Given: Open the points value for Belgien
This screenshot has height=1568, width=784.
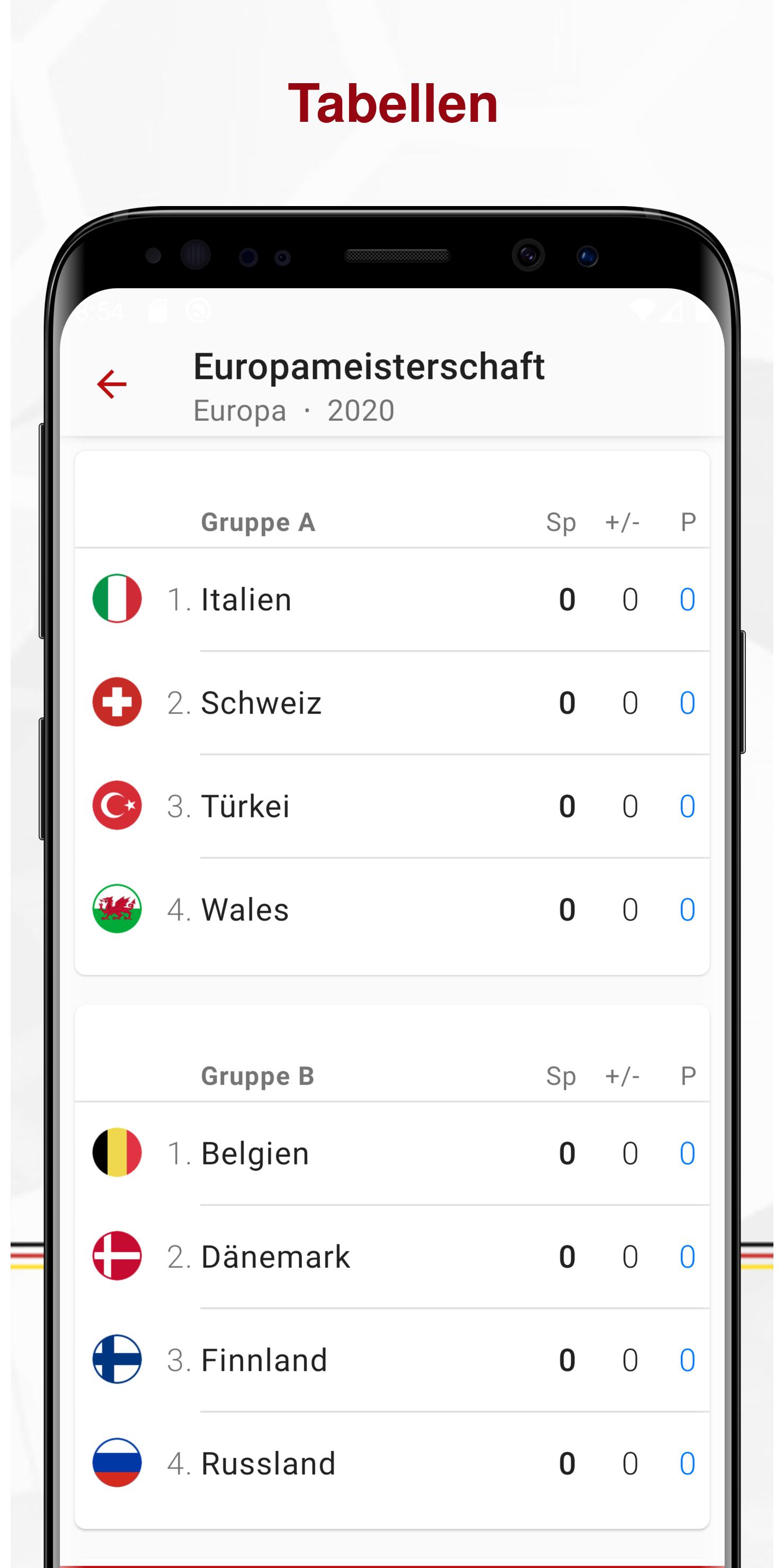Looking at the screenshot, I should pyautogui.click(x=687, y=1152).
